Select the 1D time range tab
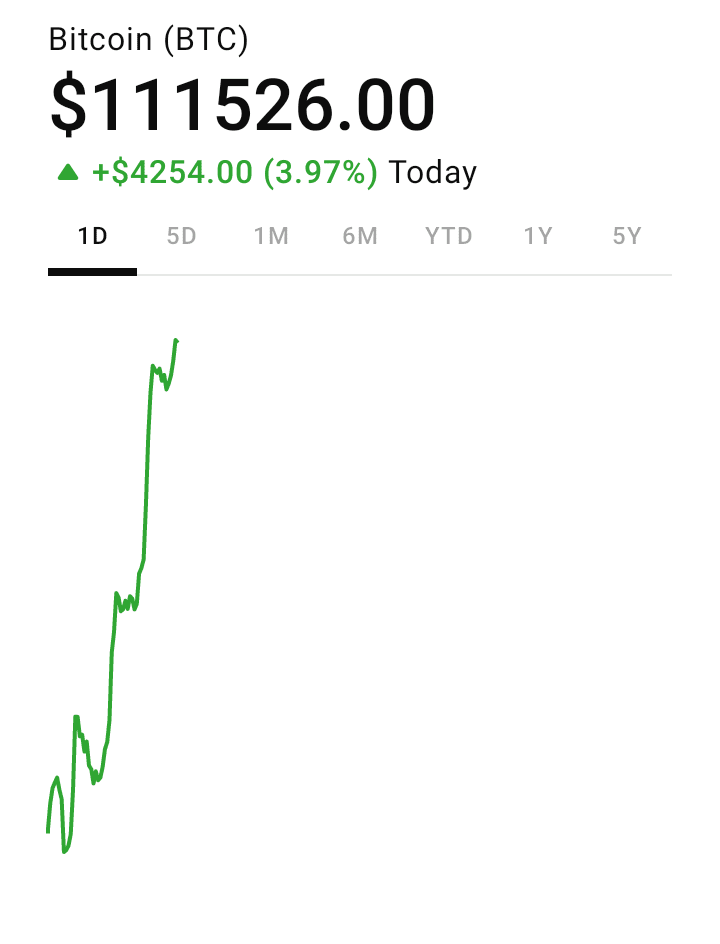This screenshot has width=720, height=944. 92,237
